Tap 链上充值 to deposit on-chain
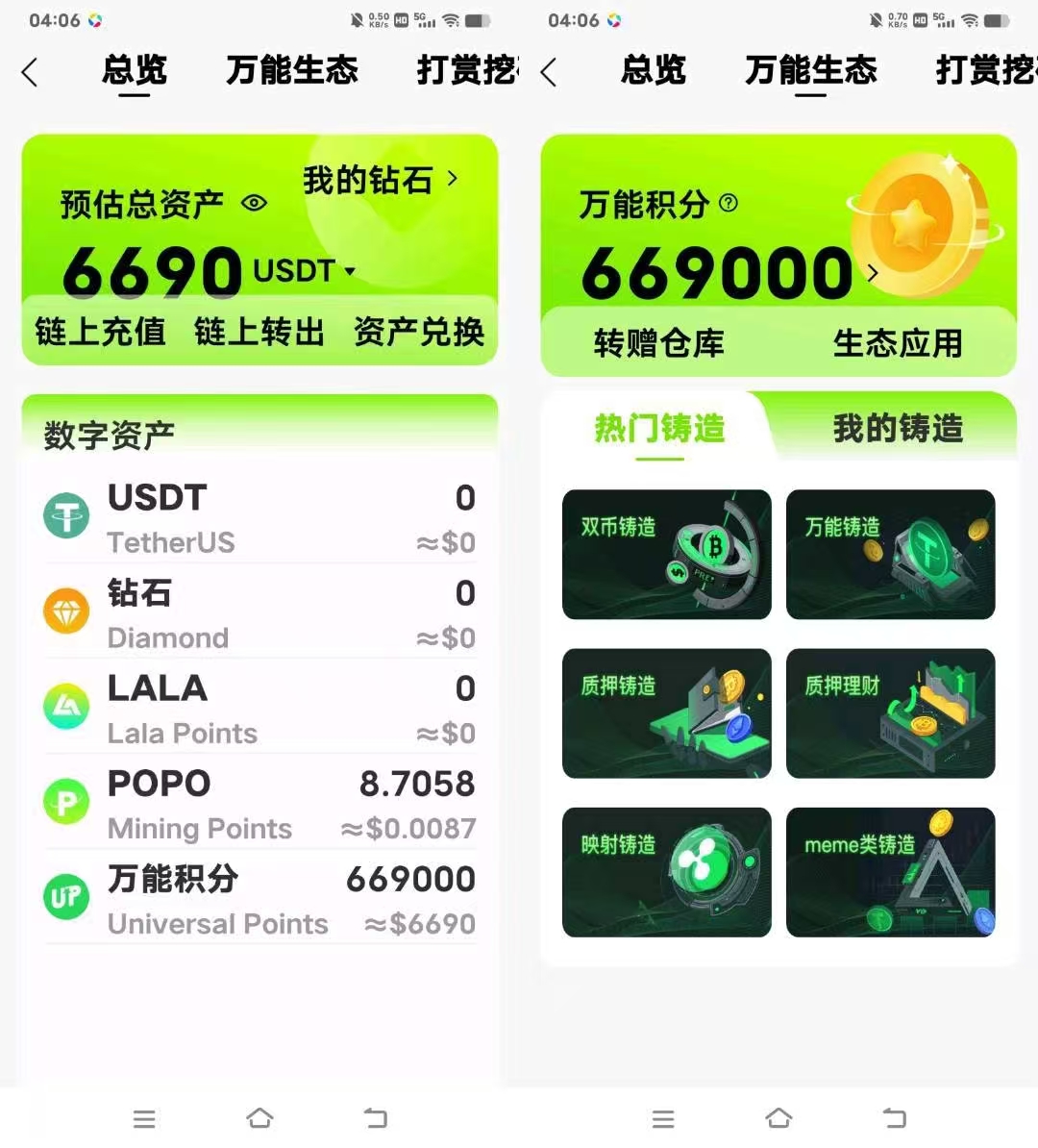 (100, 332)
